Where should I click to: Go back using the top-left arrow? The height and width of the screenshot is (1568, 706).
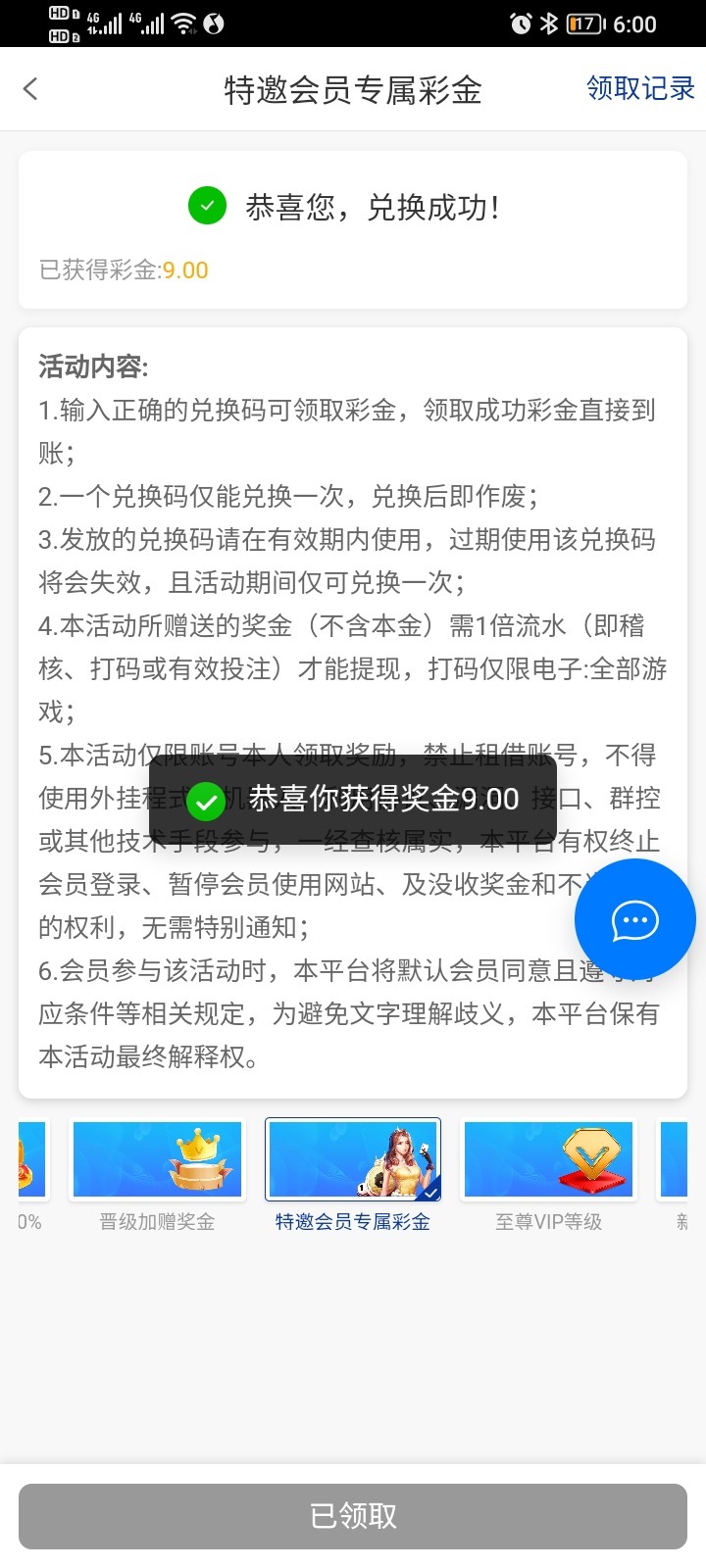pos(30,89)
